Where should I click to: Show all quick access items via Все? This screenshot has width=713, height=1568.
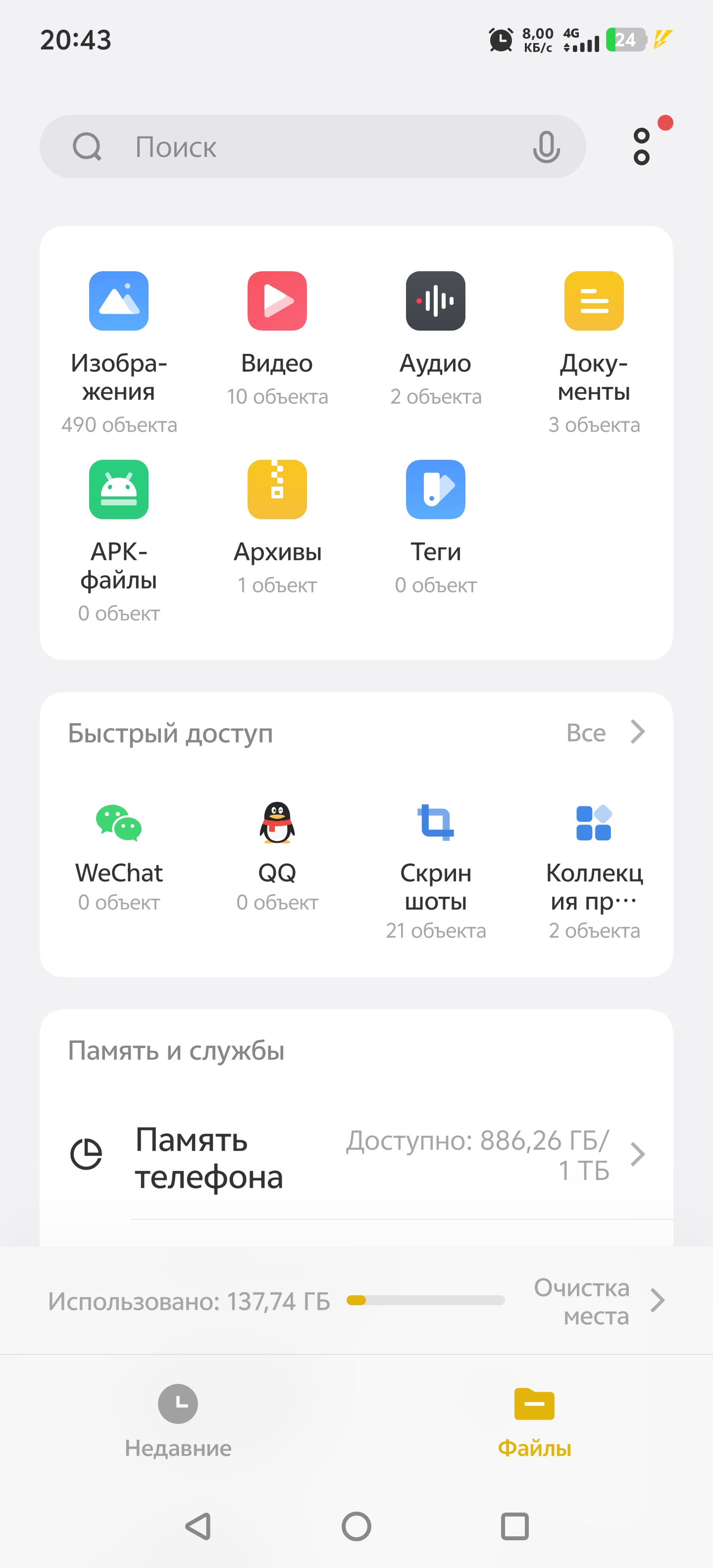[x=605, y=732]
